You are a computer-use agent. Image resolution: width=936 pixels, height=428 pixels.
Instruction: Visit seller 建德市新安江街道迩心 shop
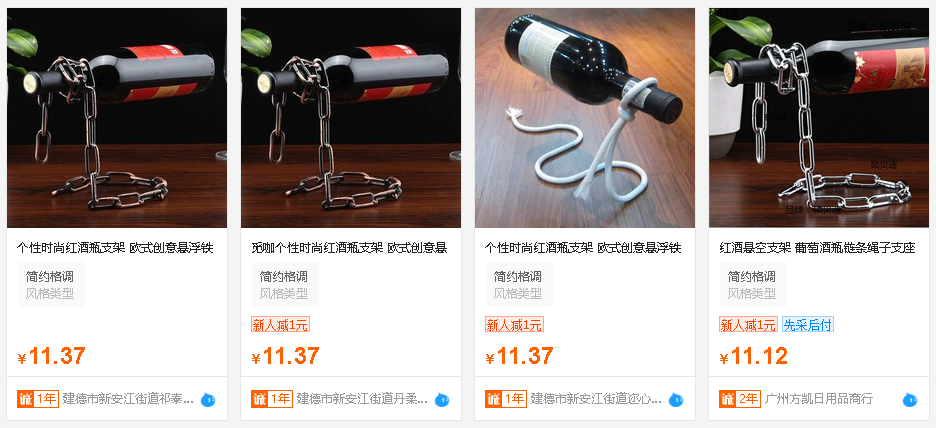597,399
